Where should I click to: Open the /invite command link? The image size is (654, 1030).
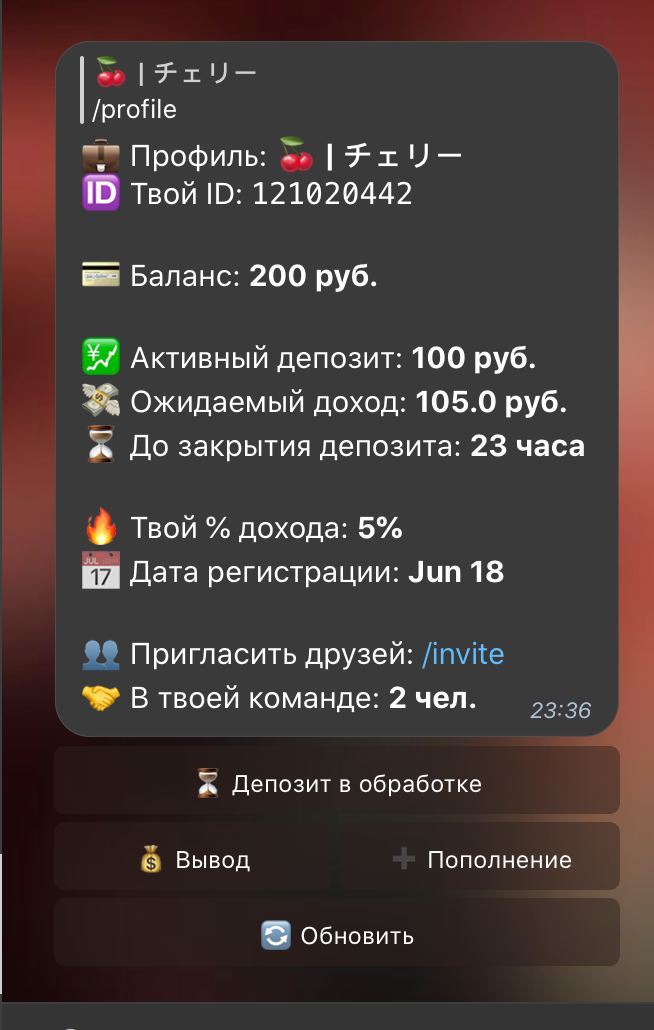click(463, 654)
